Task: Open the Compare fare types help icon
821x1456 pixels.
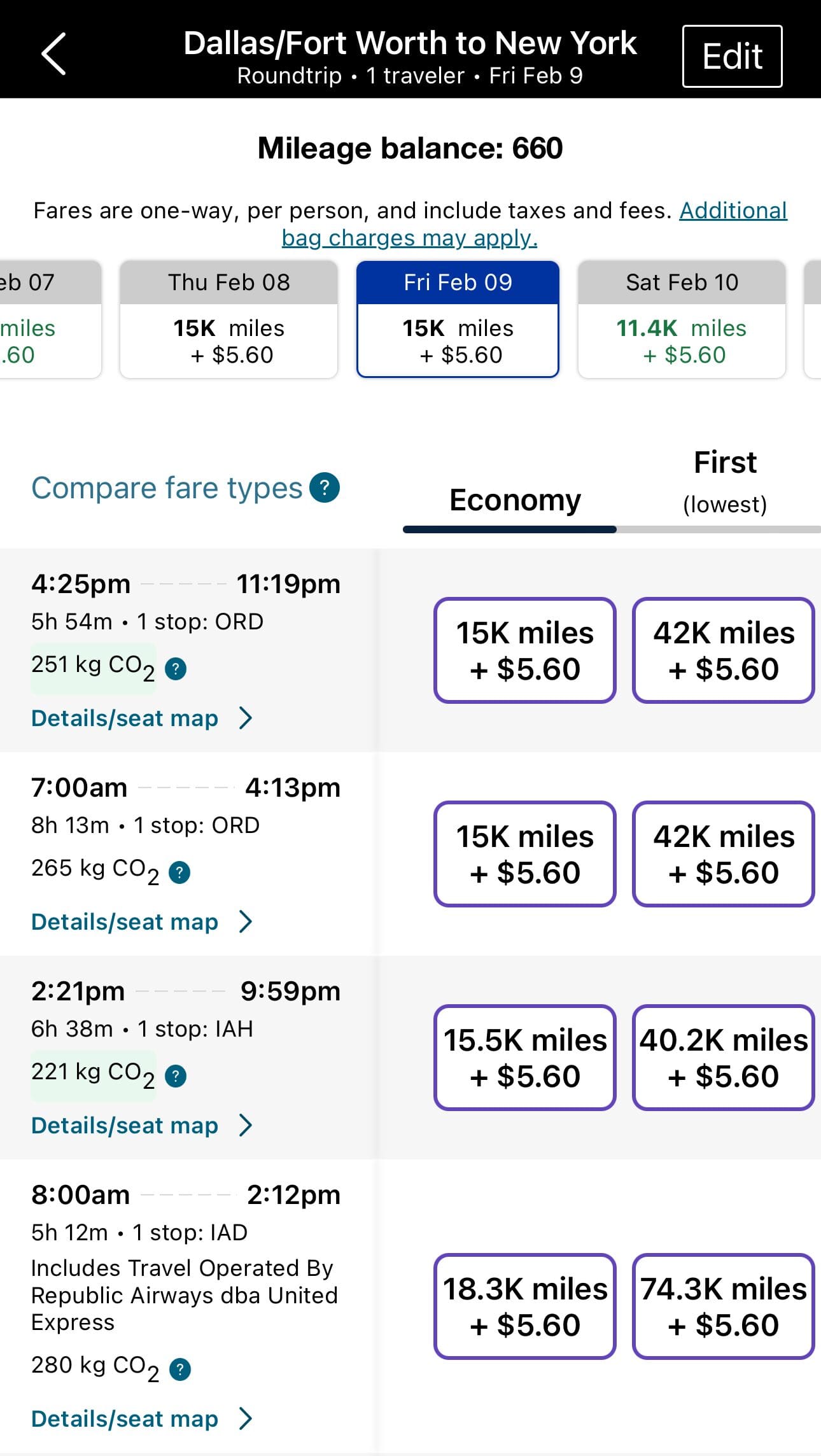Action: click(325, 489)
